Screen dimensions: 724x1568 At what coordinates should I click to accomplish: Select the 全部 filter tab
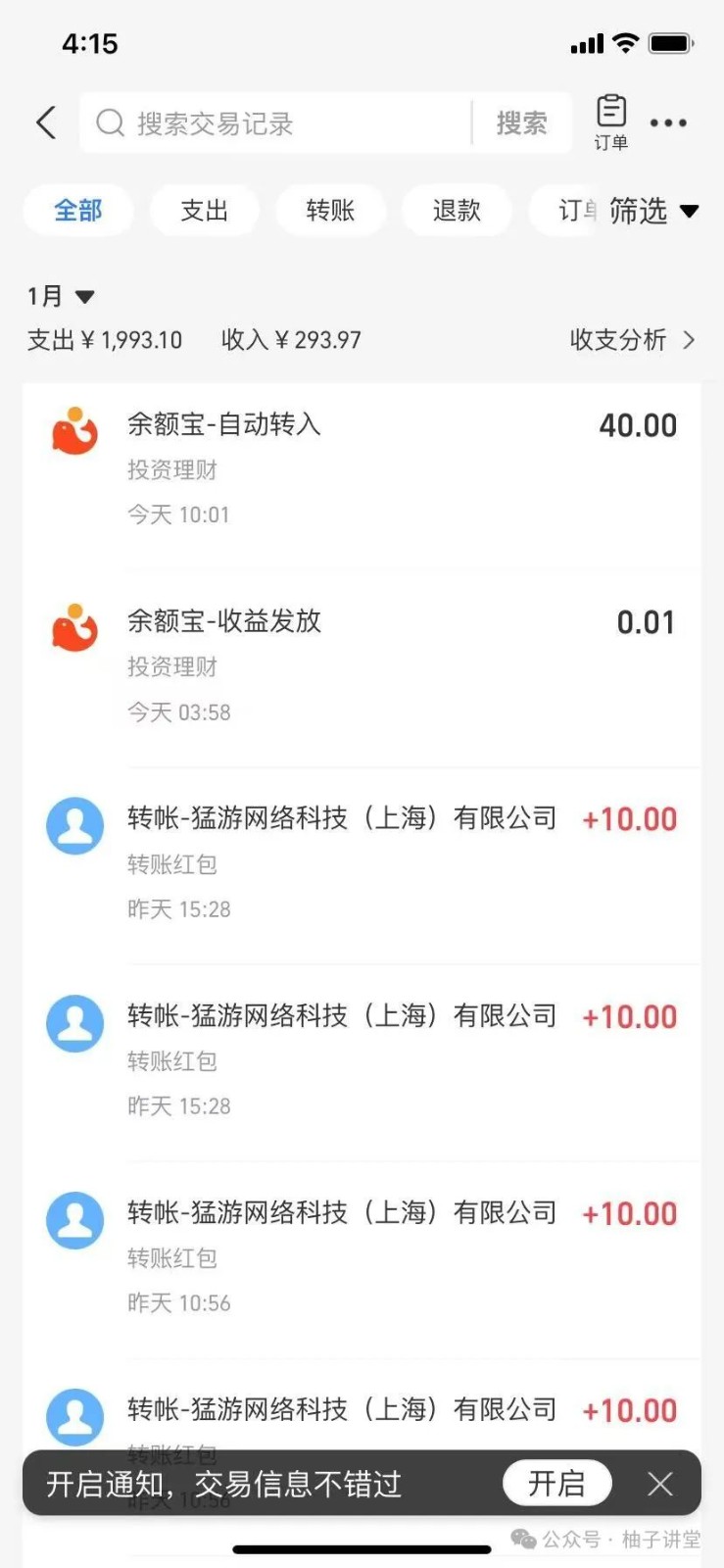coord(77,210)
